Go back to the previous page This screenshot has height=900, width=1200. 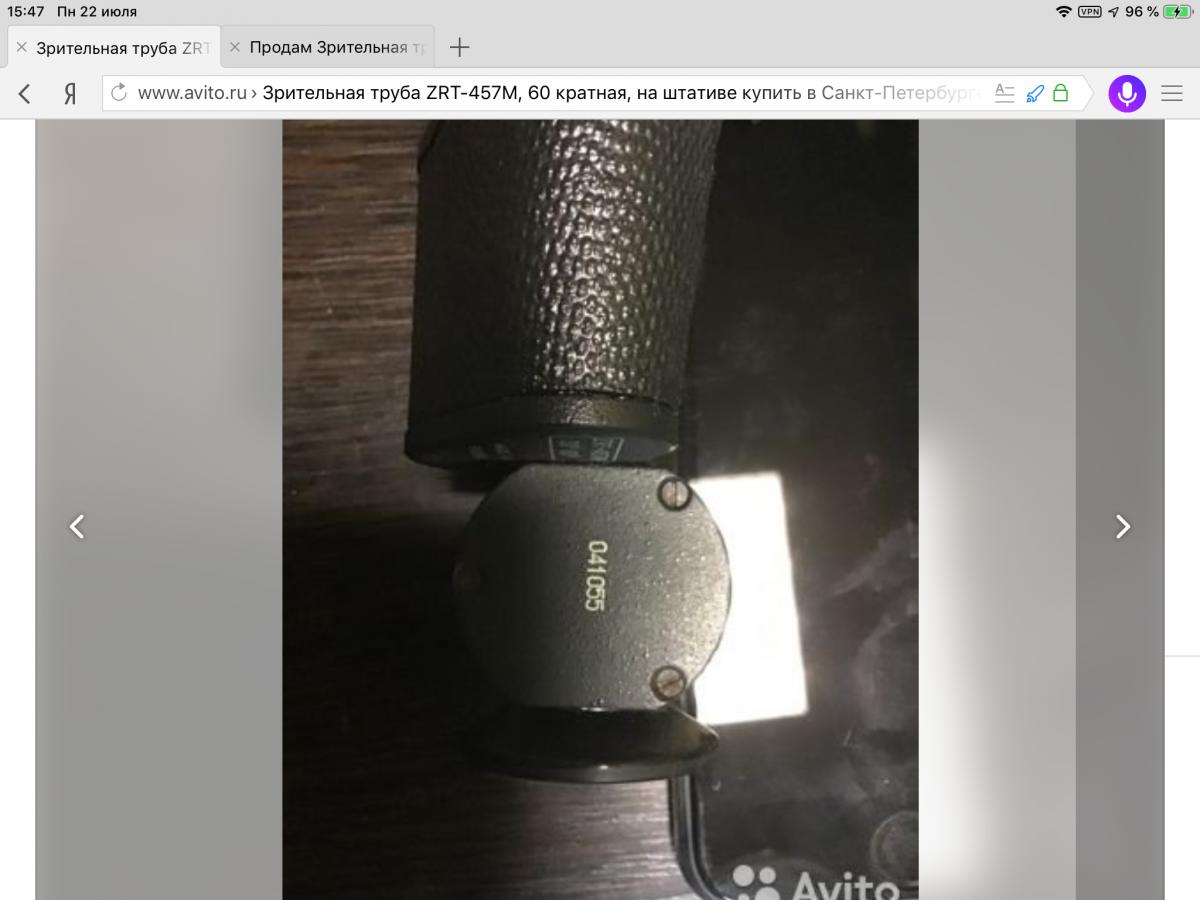(x=25, y=94)
